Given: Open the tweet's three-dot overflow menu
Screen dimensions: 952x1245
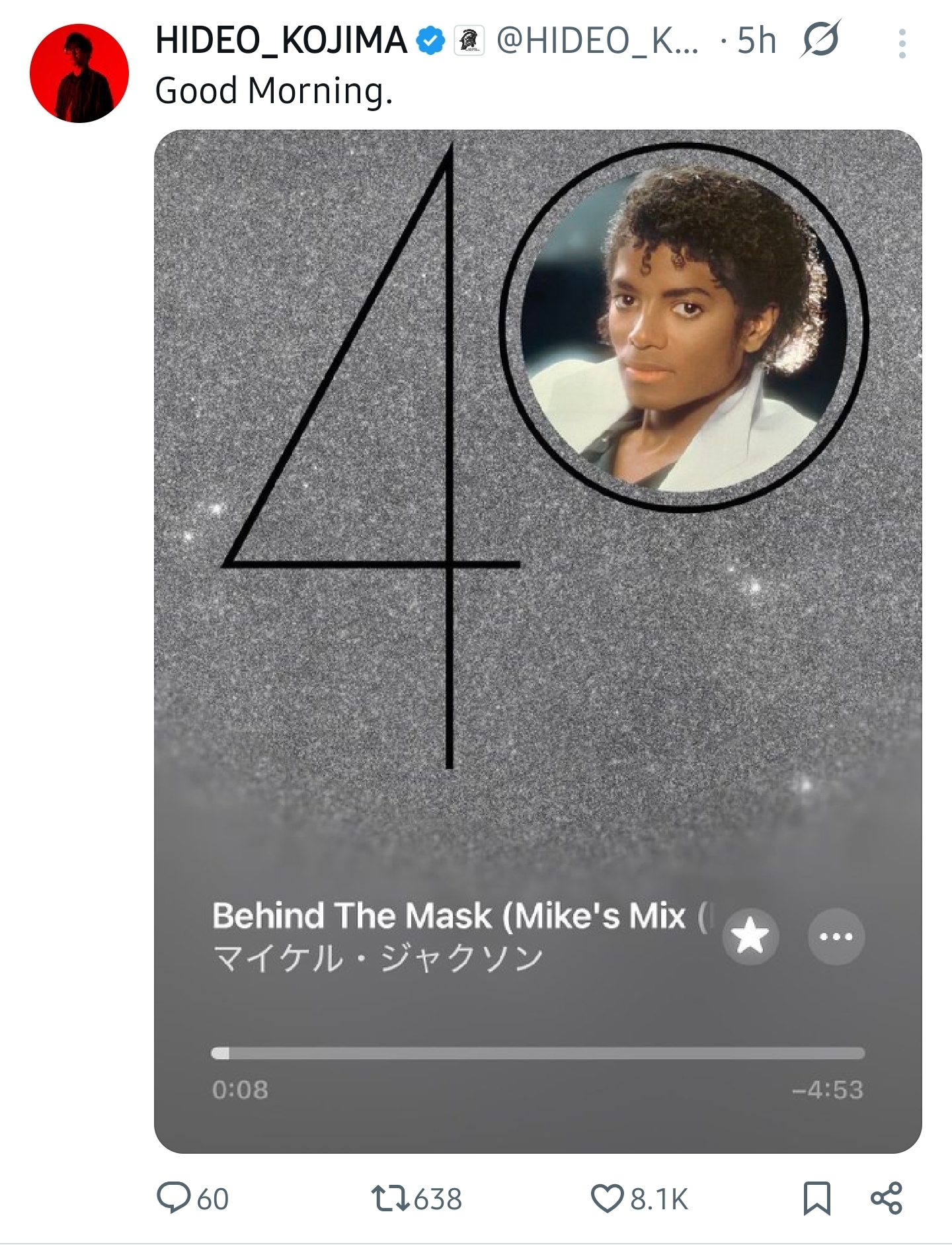Looking at the screenshot, I should [902, 44].
